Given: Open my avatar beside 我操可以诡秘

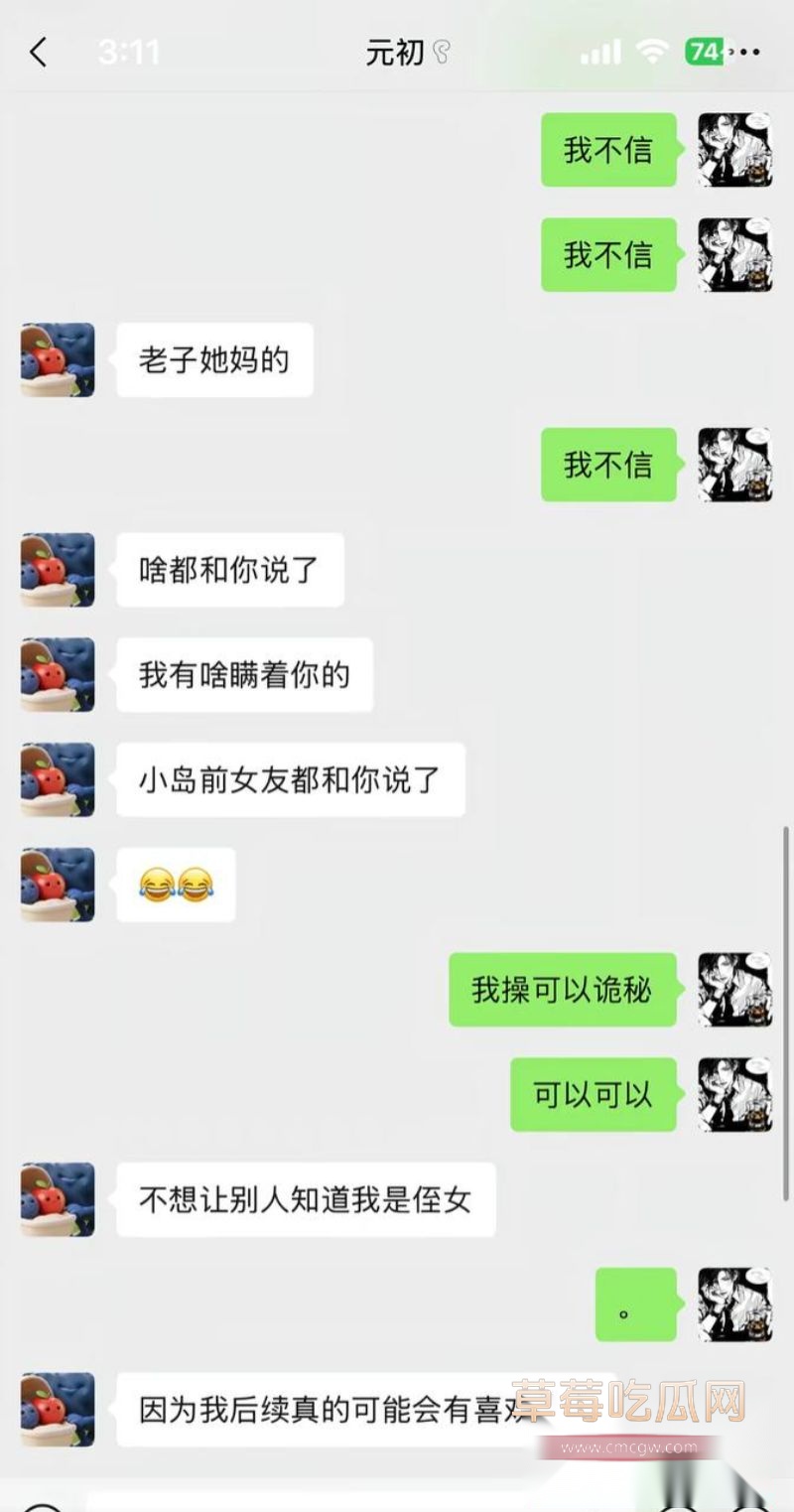Looking at the screenshot, I should [734, 990].
